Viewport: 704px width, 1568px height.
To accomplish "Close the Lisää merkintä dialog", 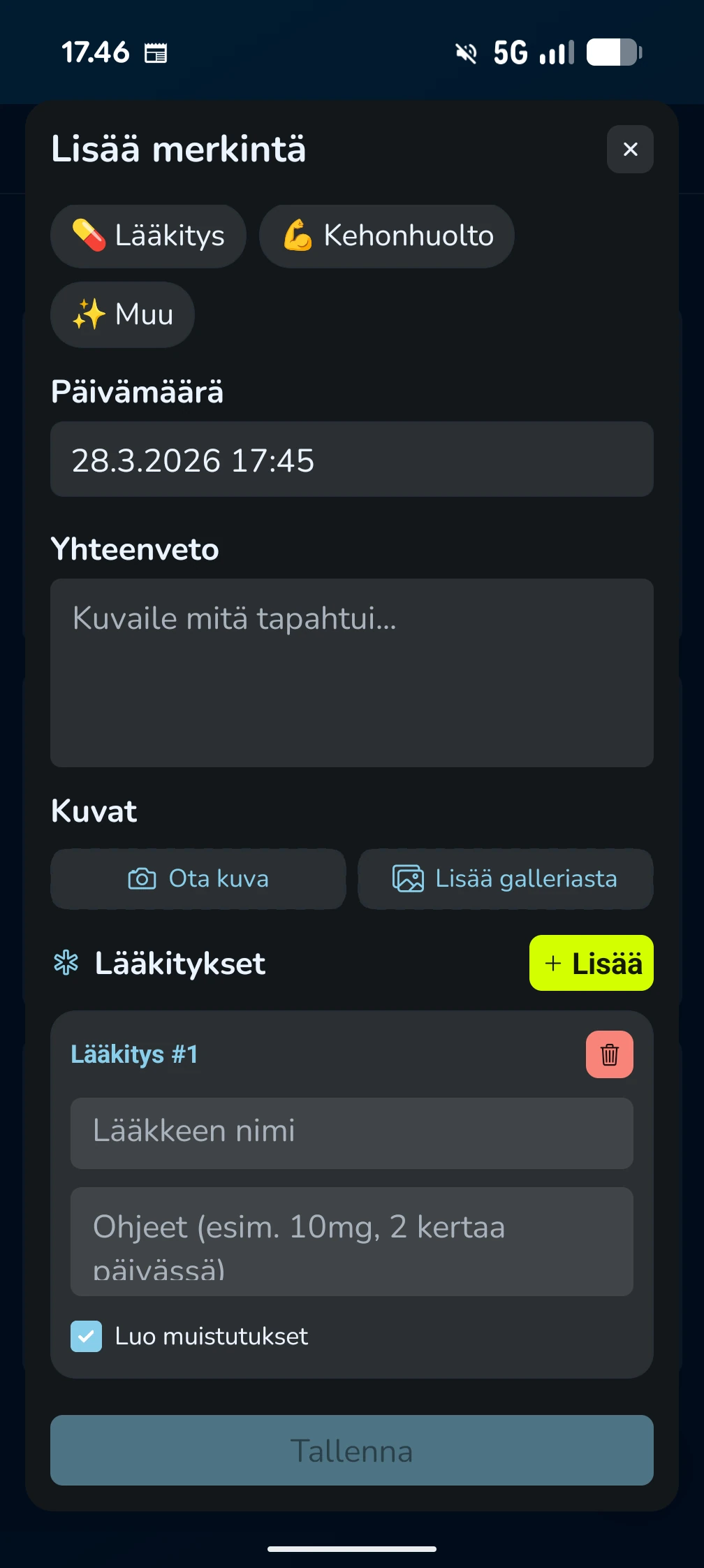I will (x=629, y=150).
